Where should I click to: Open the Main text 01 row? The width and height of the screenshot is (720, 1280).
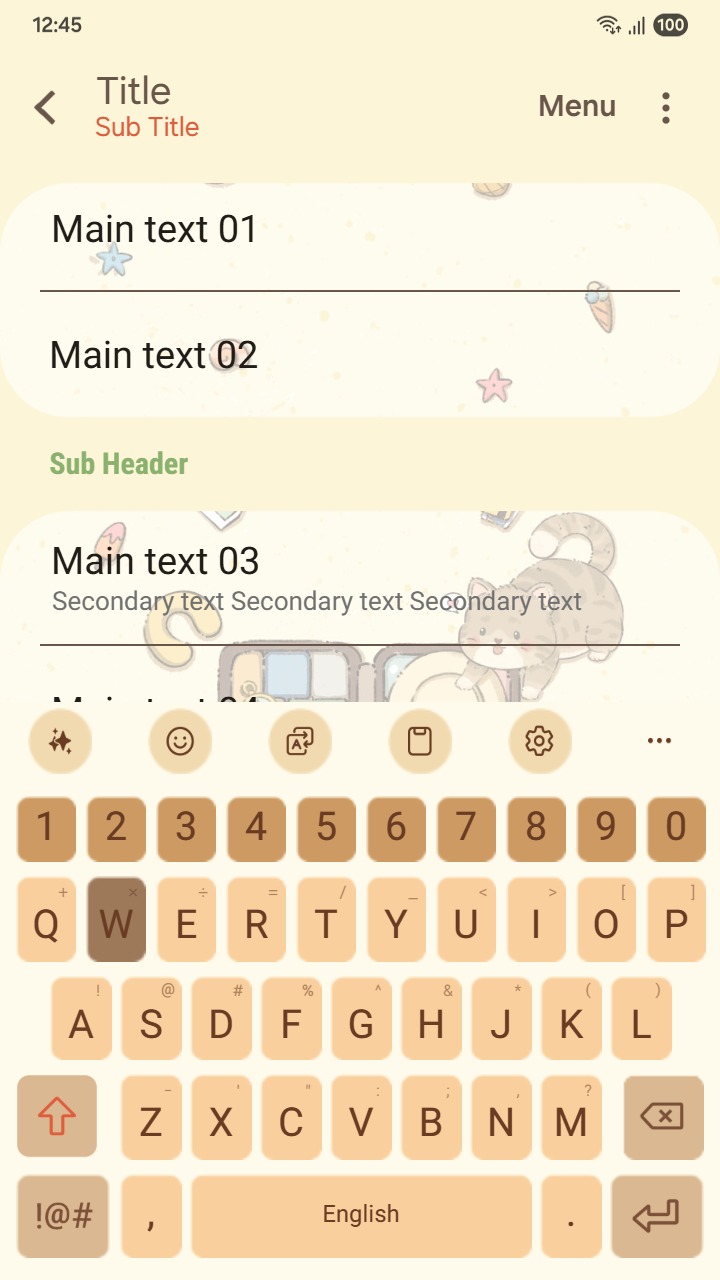click(x=360, y=230)
